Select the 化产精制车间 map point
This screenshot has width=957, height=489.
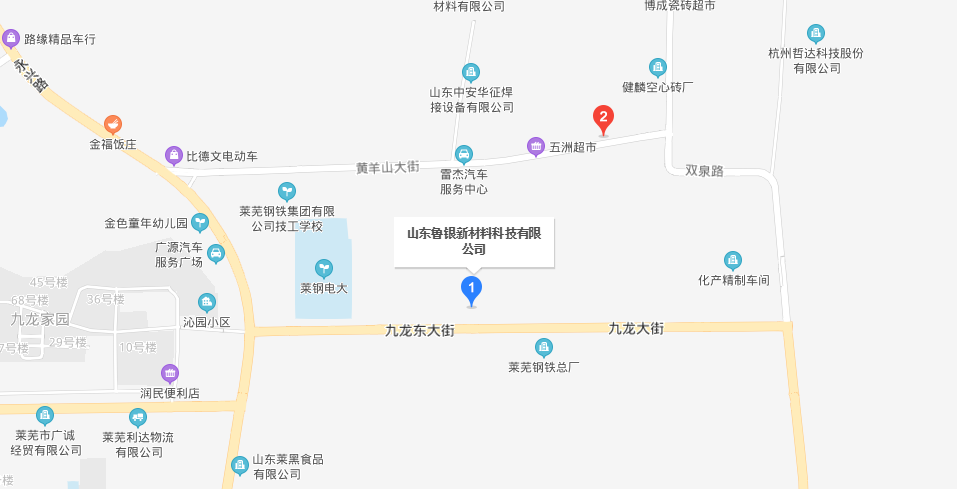tap(733, 261)
